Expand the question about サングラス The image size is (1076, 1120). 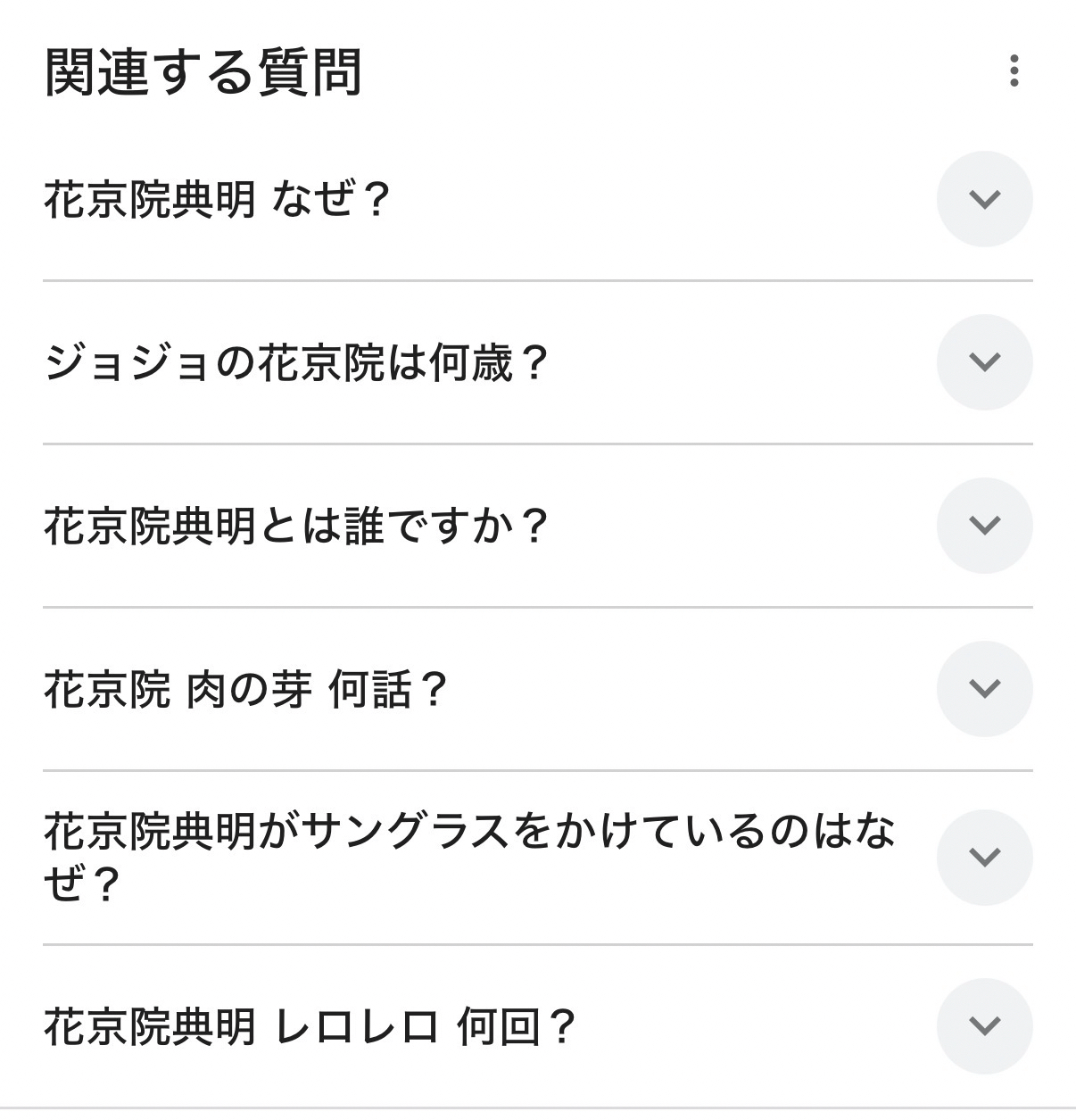(x=984, y=857)
